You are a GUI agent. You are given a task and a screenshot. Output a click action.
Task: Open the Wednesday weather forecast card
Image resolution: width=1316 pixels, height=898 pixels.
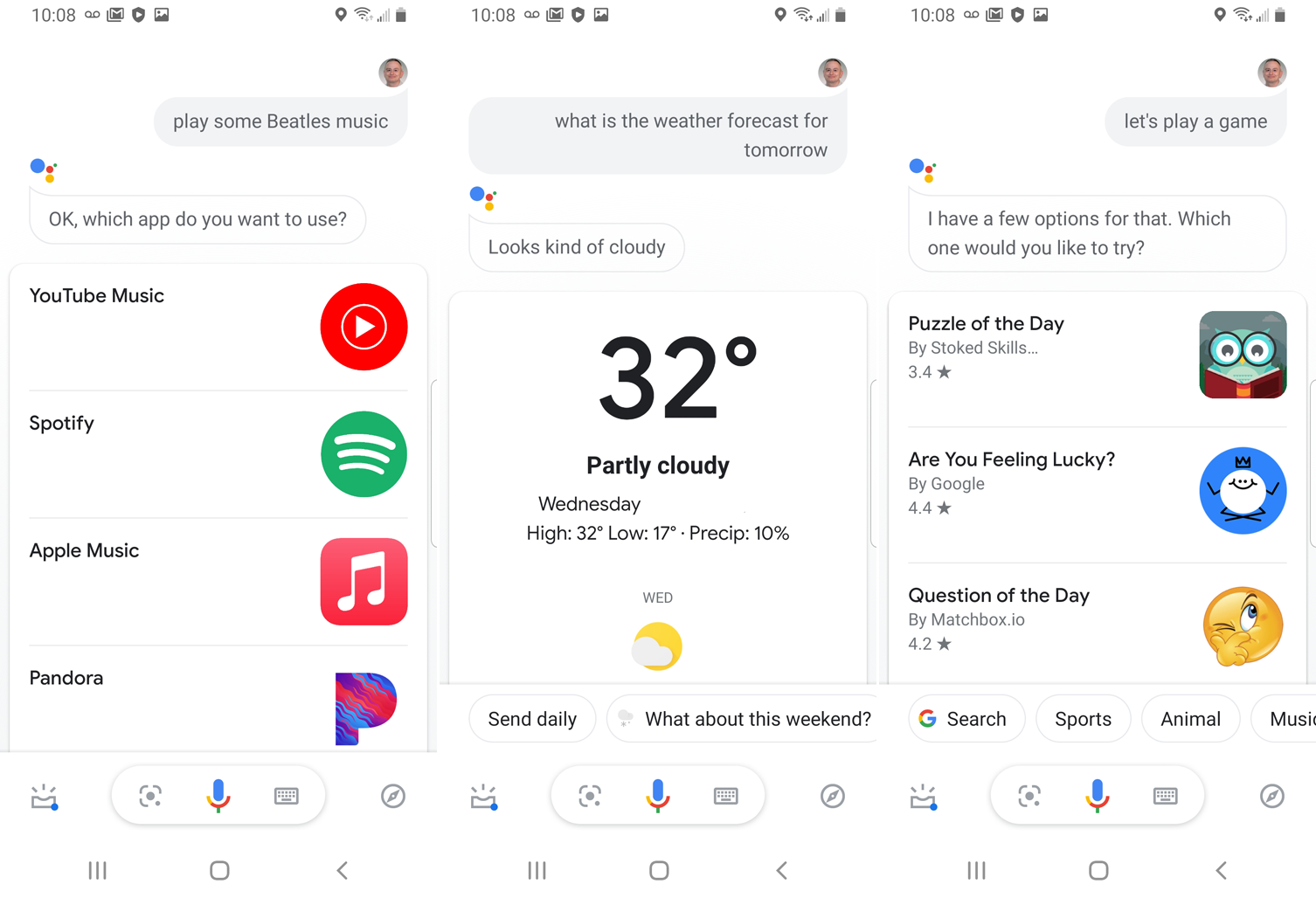(x=657, y=489)
